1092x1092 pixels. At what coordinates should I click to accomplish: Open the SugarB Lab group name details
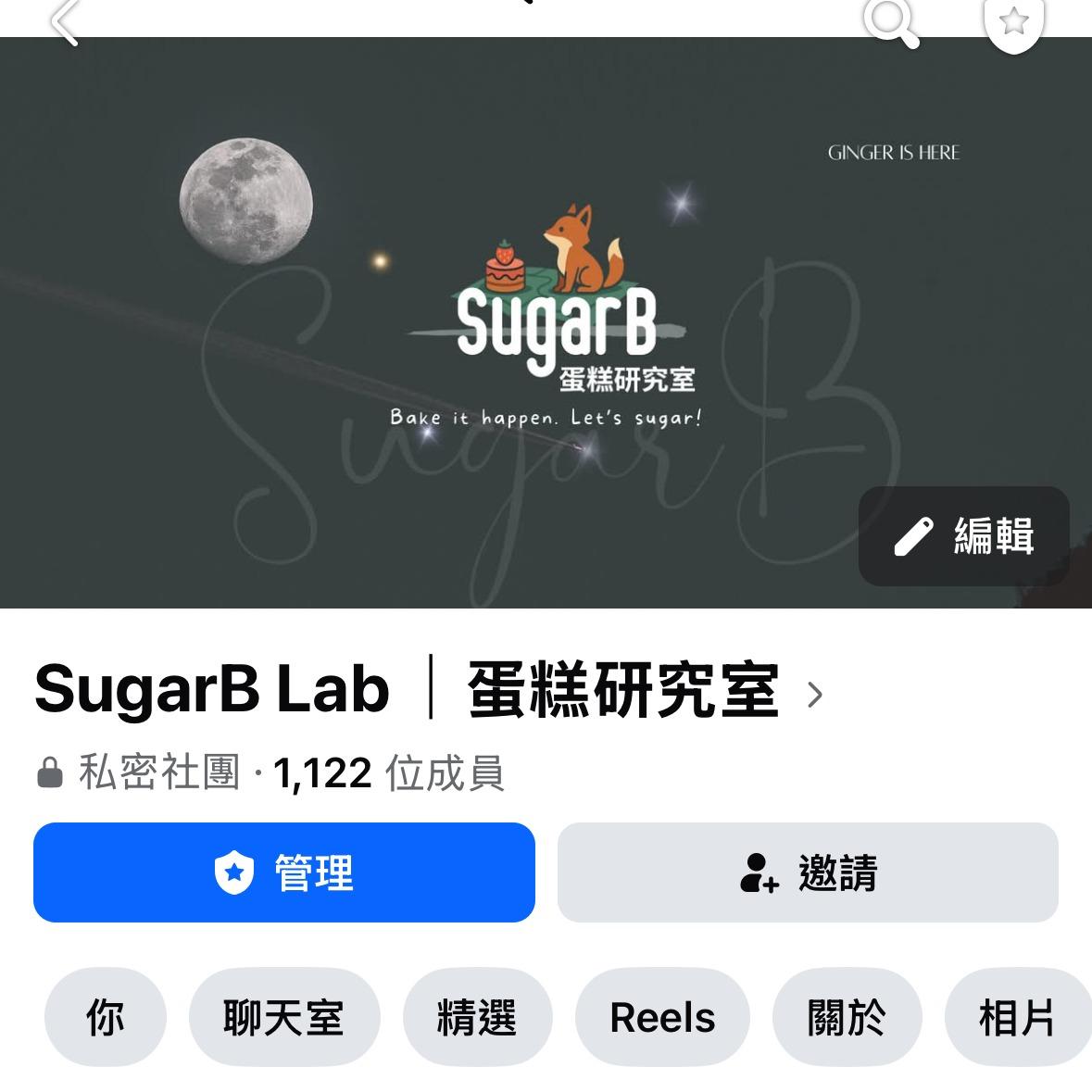426,690
